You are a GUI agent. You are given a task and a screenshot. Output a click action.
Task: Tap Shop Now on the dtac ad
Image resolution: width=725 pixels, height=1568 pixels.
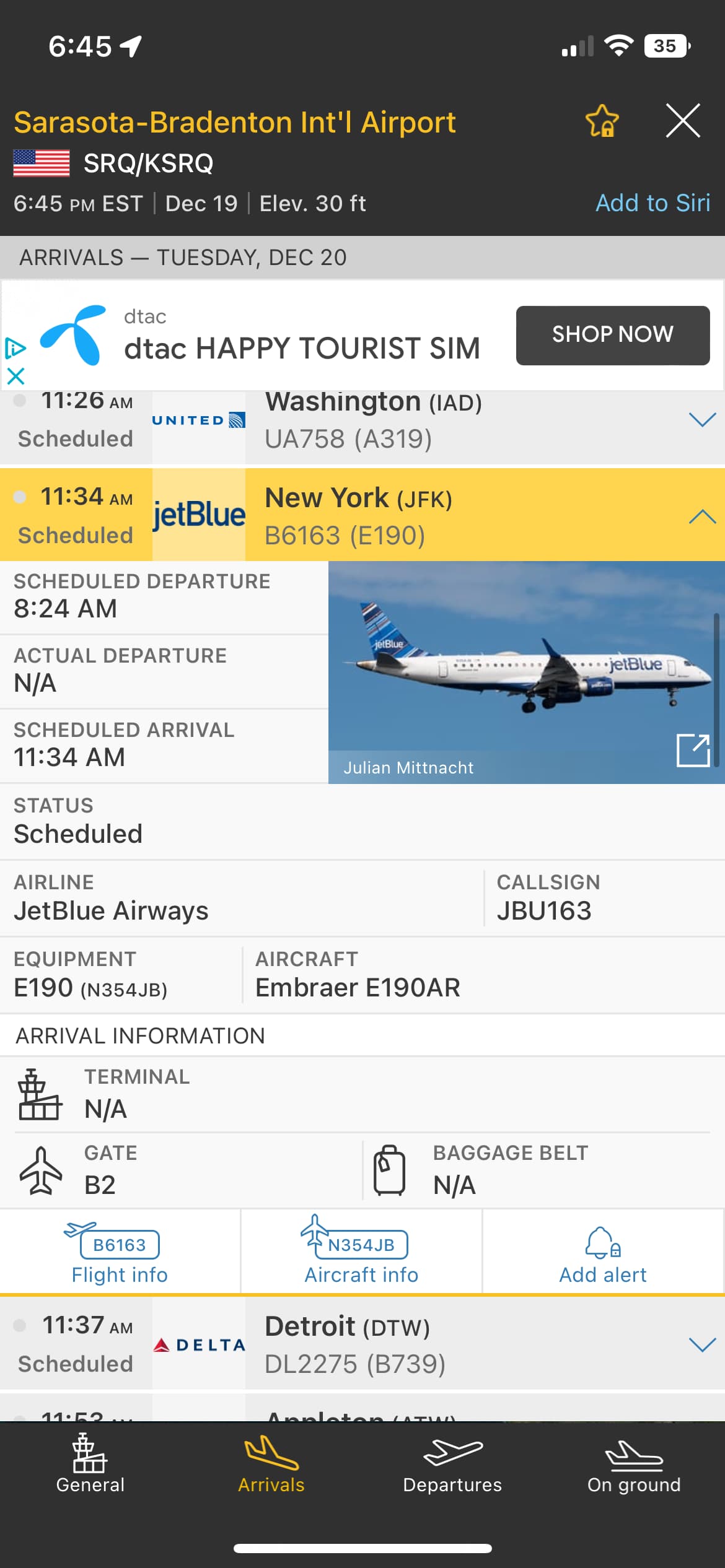613,335
